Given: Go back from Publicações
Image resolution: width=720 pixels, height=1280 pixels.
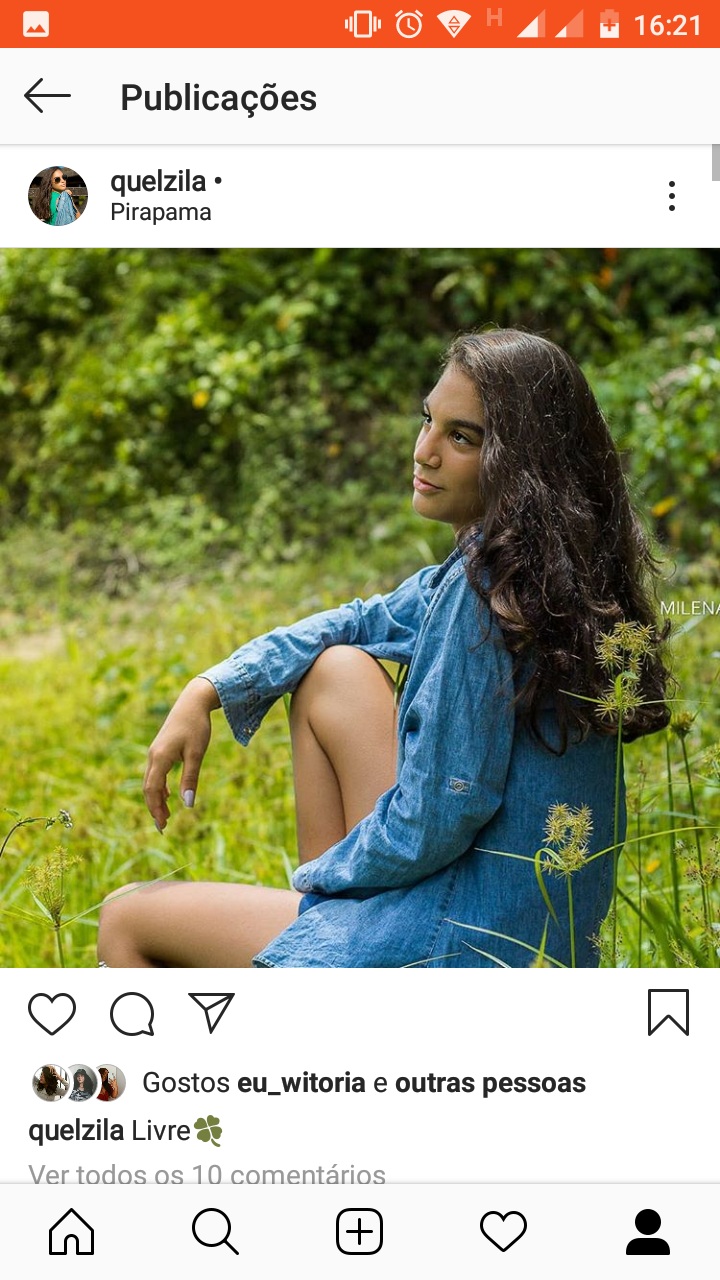Looking at the screenshot, I should [x=47, y=97].
